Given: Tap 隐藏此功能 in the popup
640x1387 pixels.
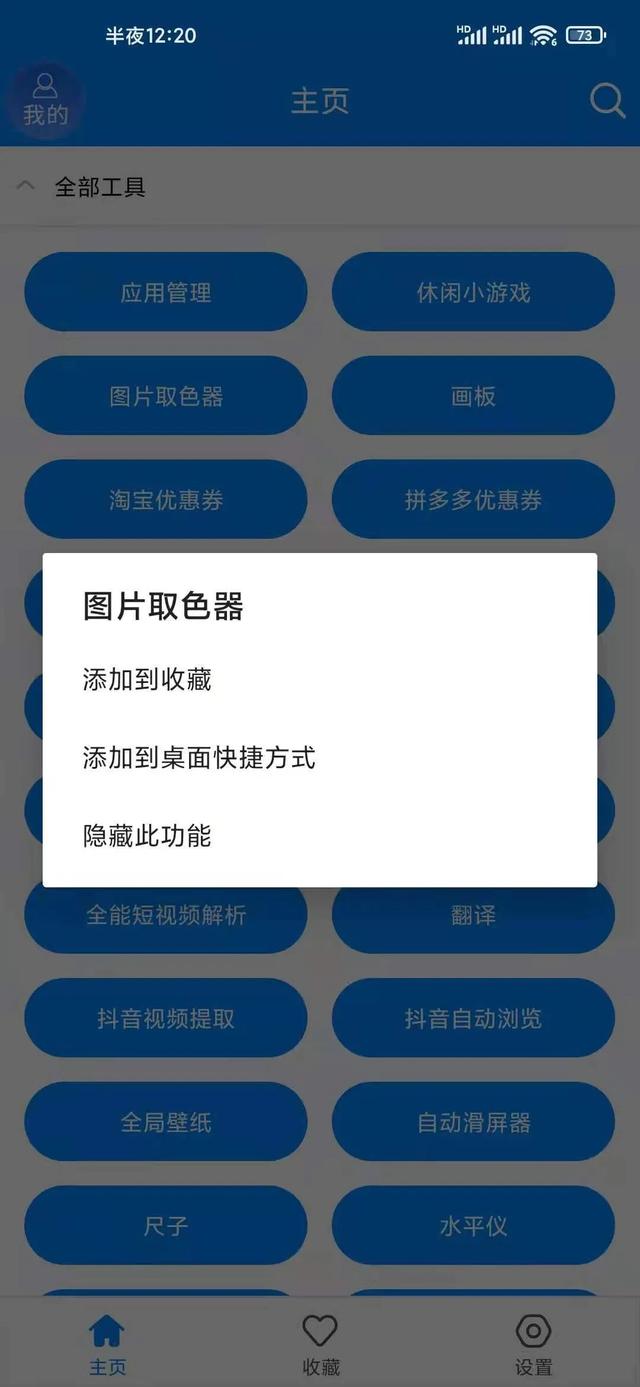Looking at the screenshot, I should (x=147, y=836).
